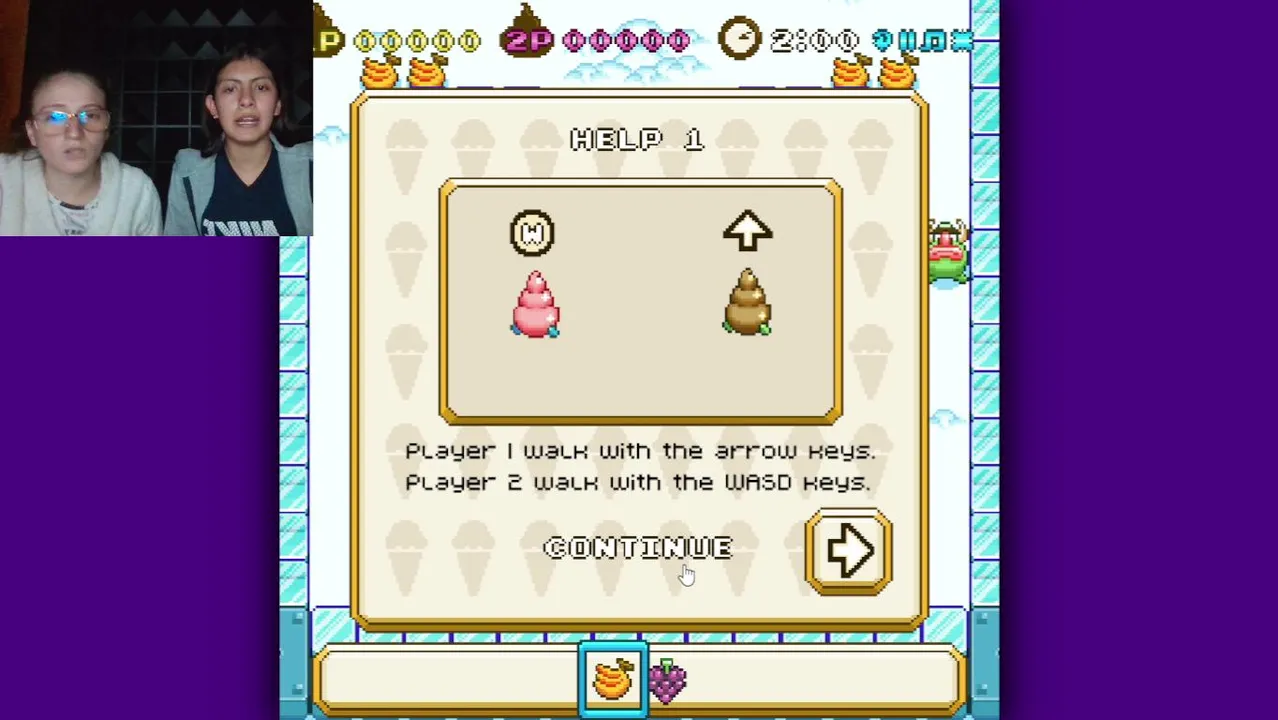Open the help question mark icon

pos(882,40)
